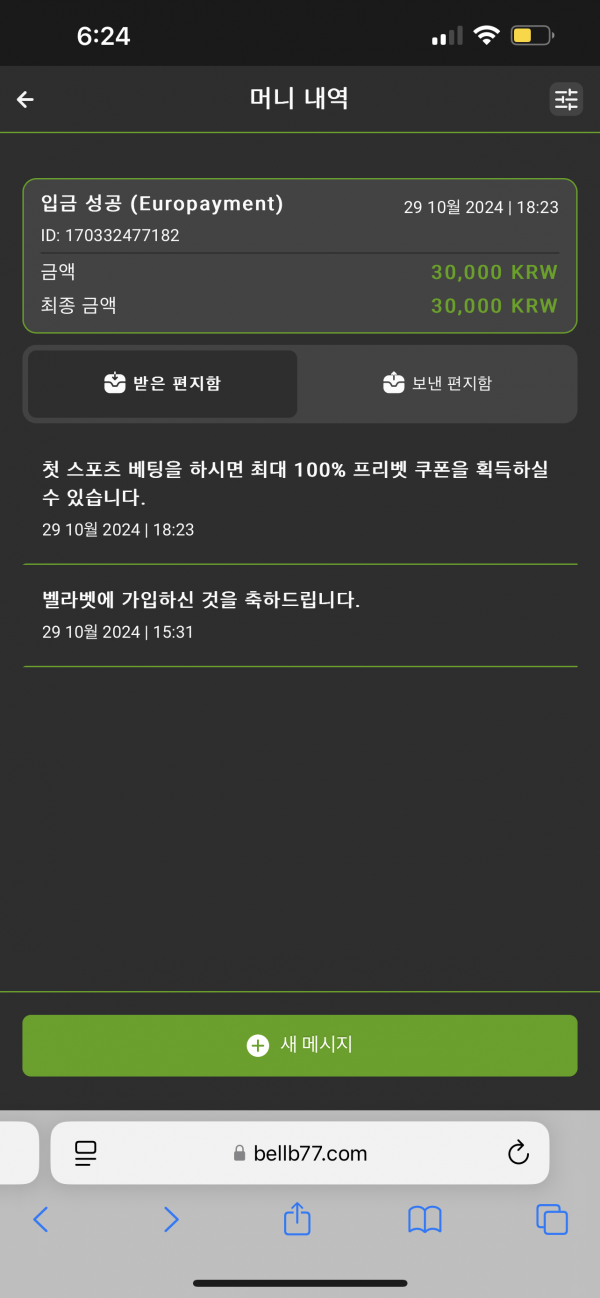Switch to the 받은 편지함 tab
The image size is (600, 1298).
[x=162, y=384]
